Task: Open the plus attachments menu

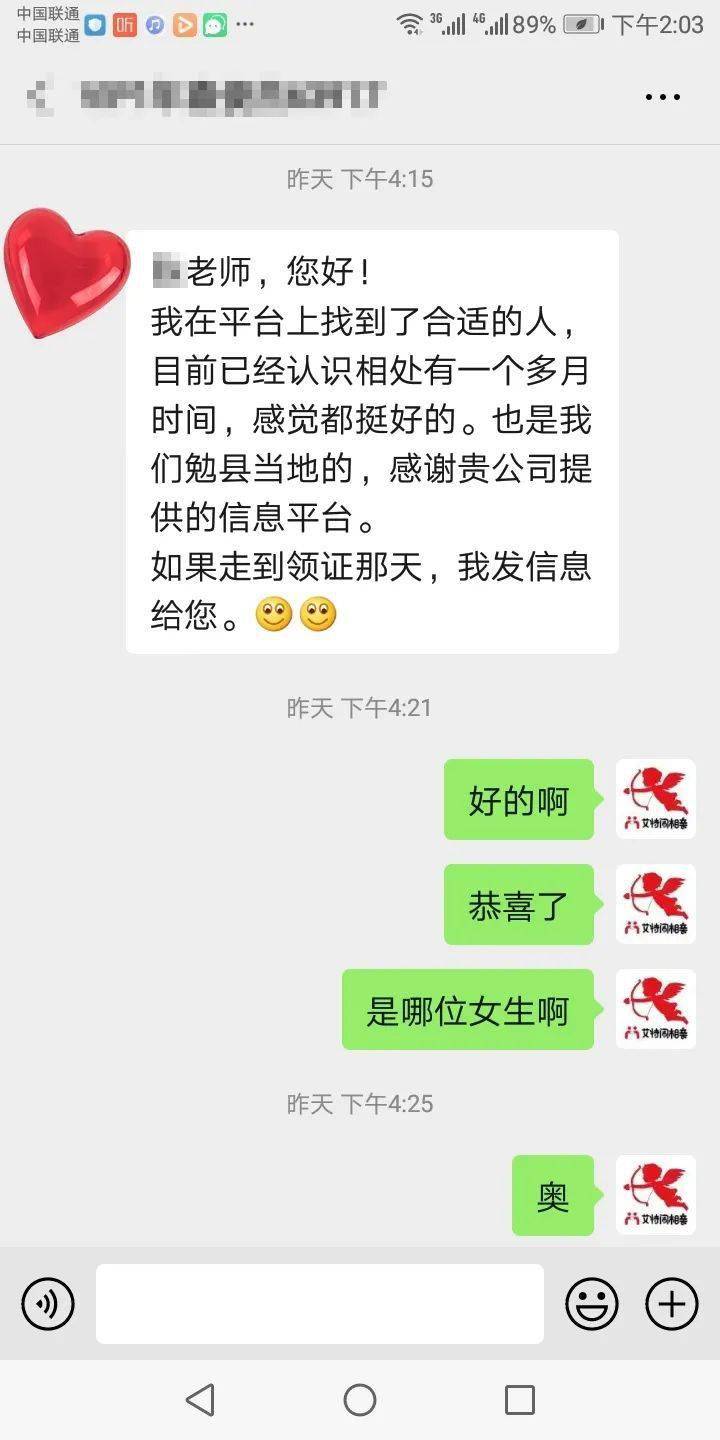Action: 671,1304
